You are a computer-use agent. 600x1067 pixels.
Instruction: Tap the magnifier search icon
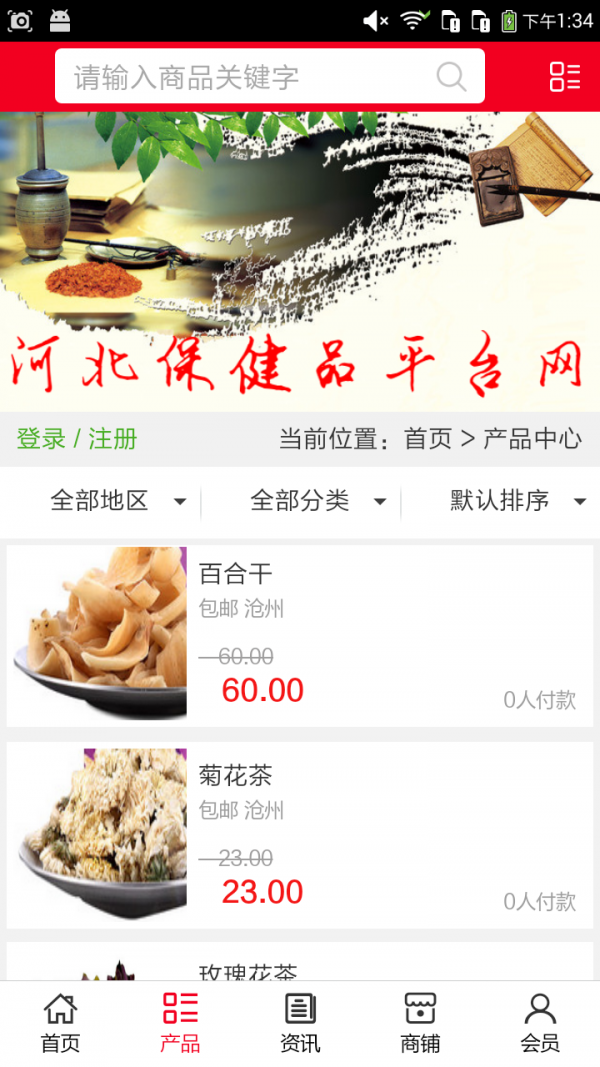[451, 77]
